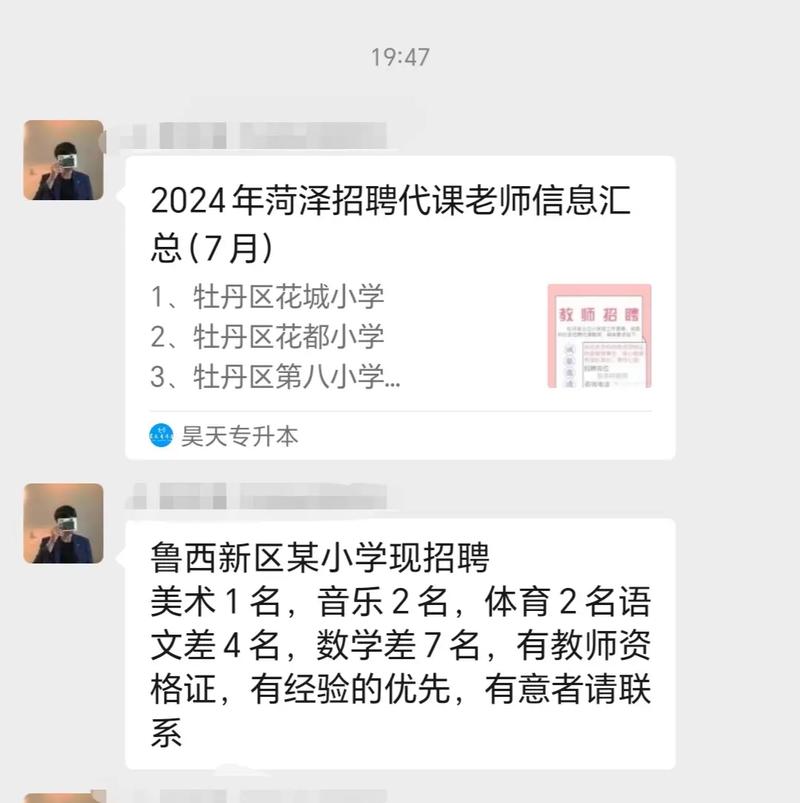This screenshot has height=803, width=800.
Task: Tap the avatar next to the recruitment text message
Action: 63,525
